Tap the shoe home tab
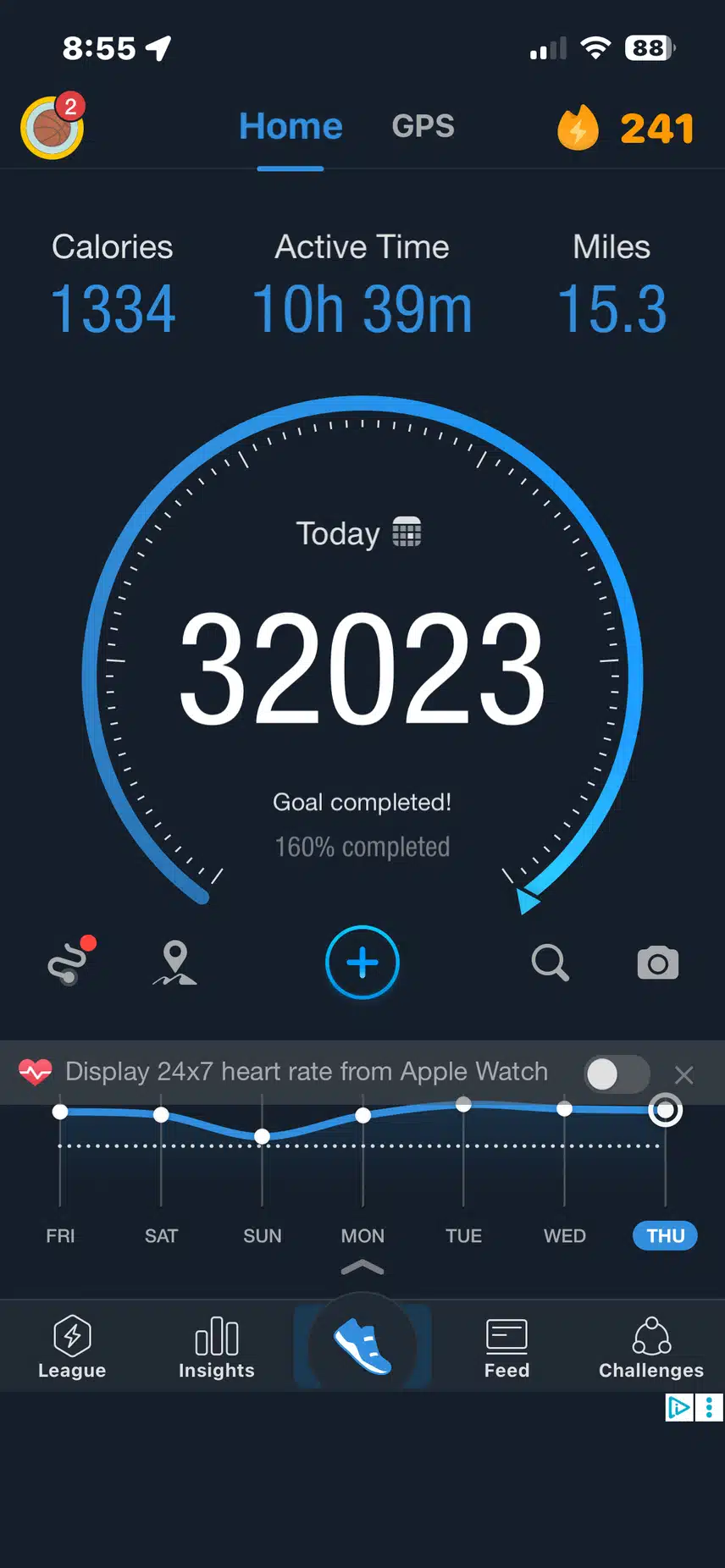The width and height of the screenshot is (725, 1568). (362, 1345)
